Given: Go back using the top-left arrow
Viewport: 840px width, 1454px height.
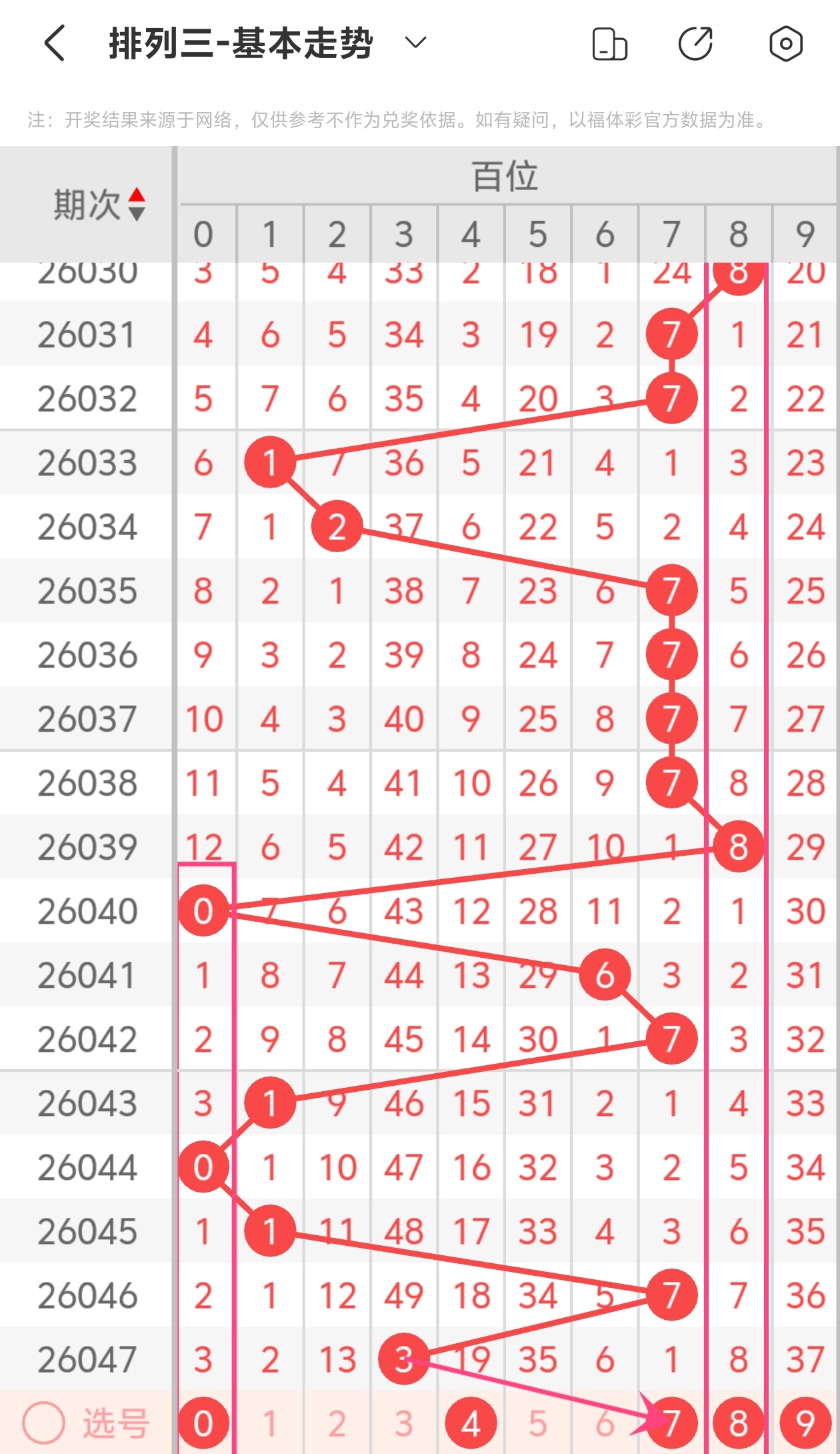Looking at the screenshot, I should [x=55, y=44].
